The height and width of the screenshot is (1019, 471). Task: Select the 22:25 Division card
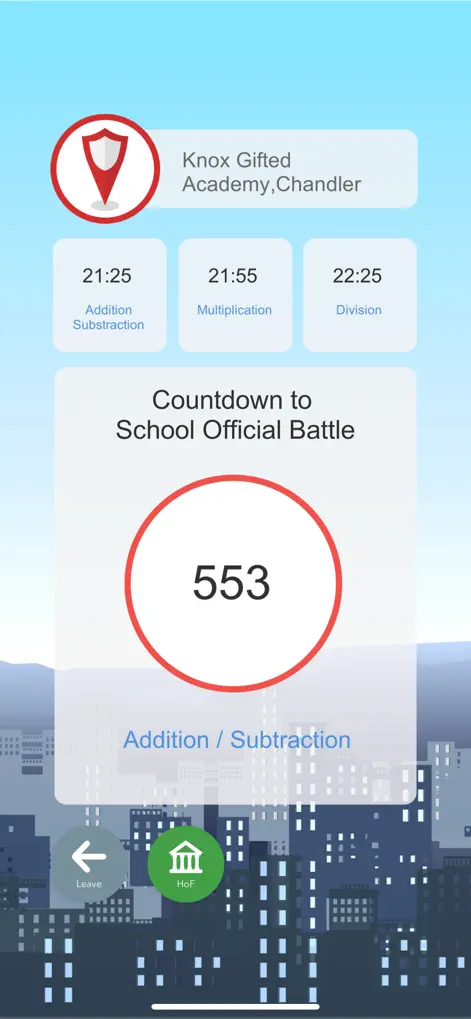(359, 295)
